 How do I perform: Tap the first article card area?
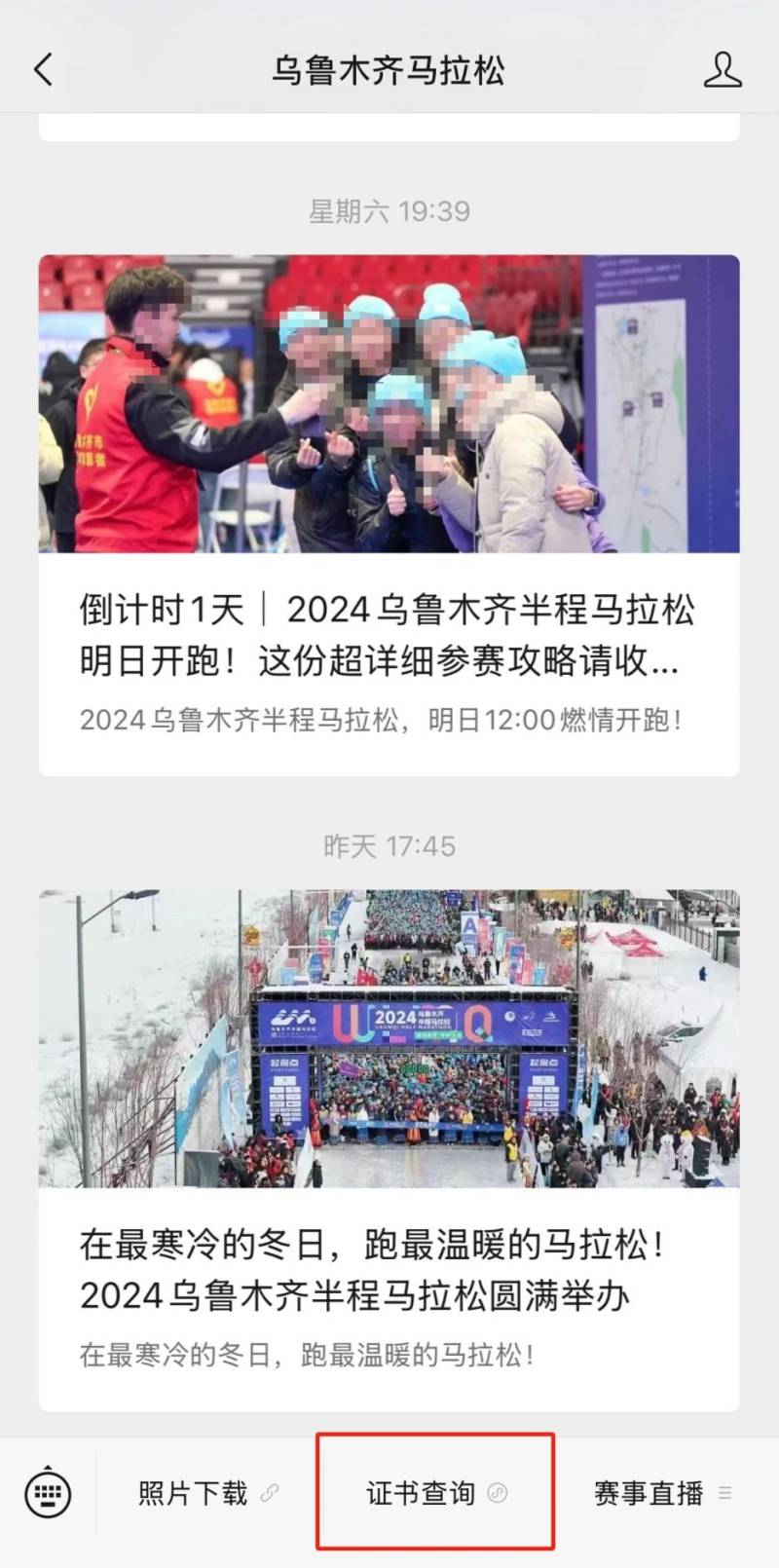click(388, 506)
